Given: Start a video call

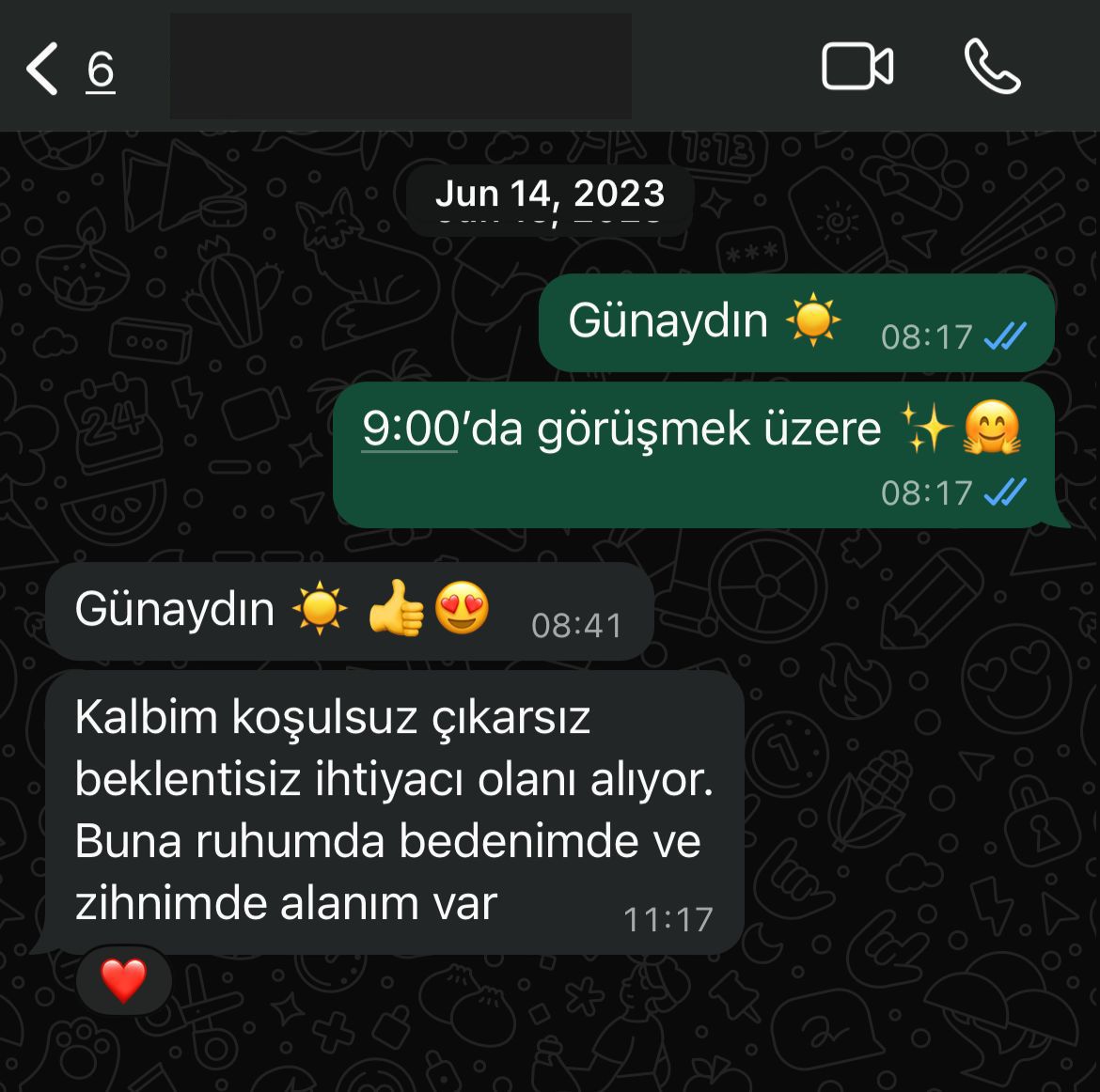Looking at the screenshot, I should 856,67.
